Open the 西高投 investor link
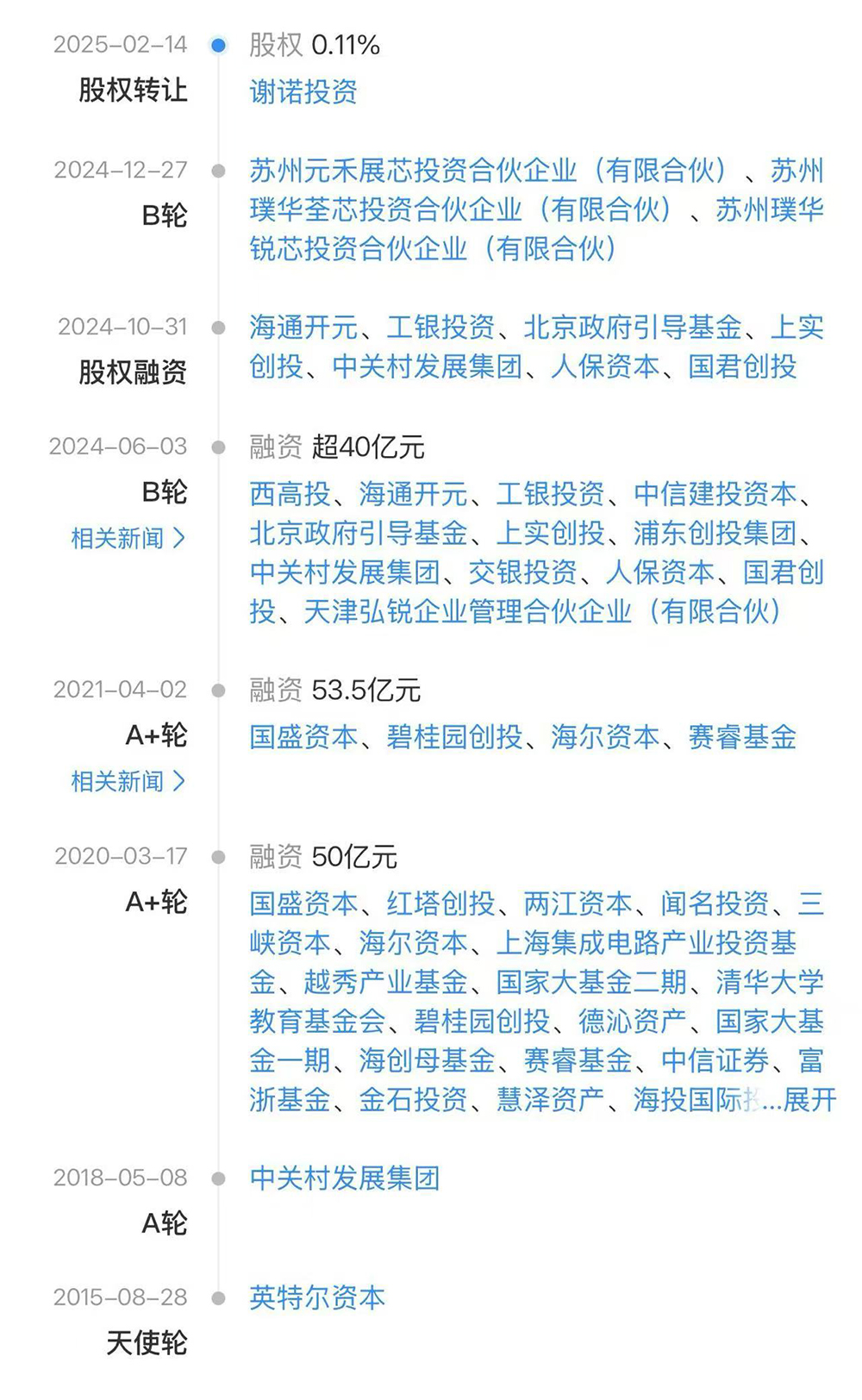This screenshot has height=1400, width=862. coord(290,494)
